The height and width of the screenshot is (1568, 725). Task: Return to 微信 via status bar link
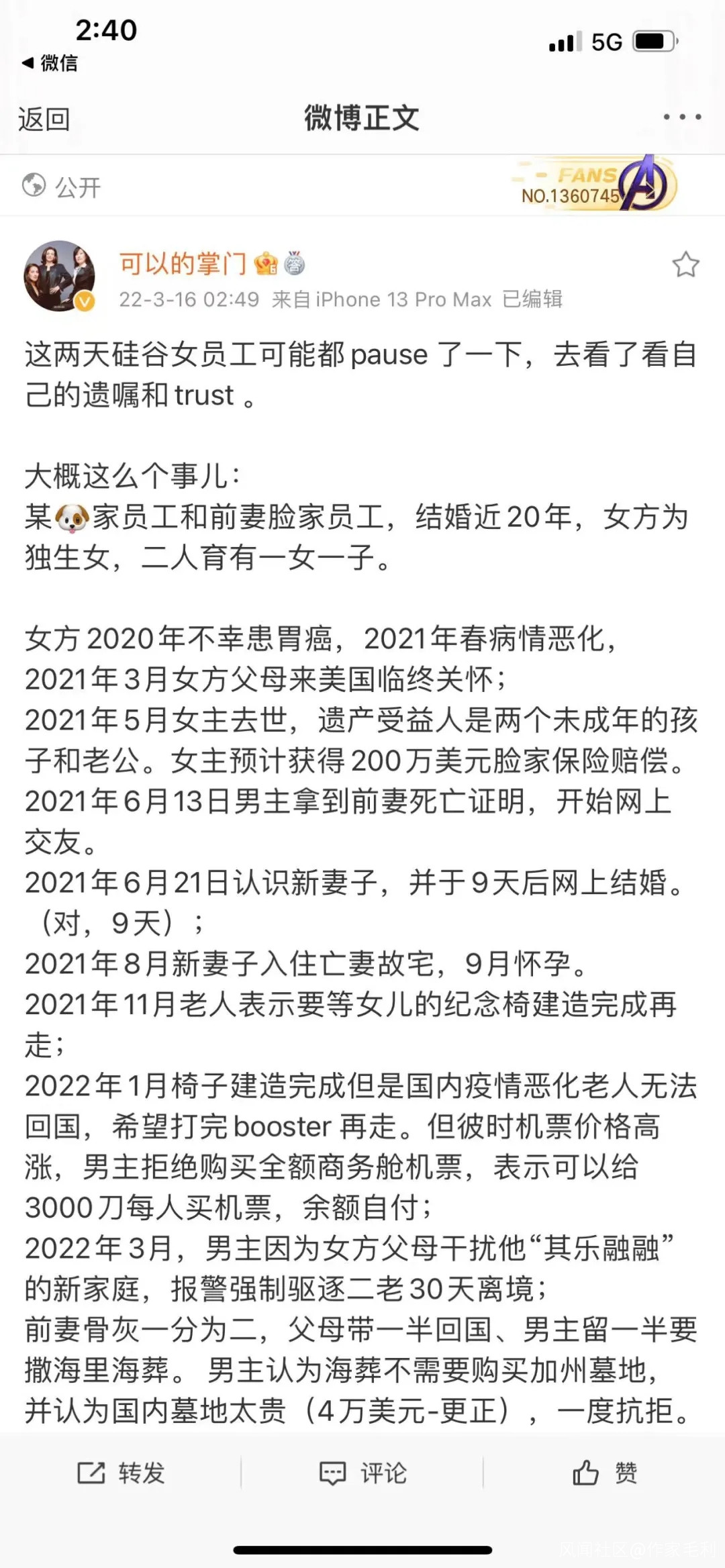50,63
